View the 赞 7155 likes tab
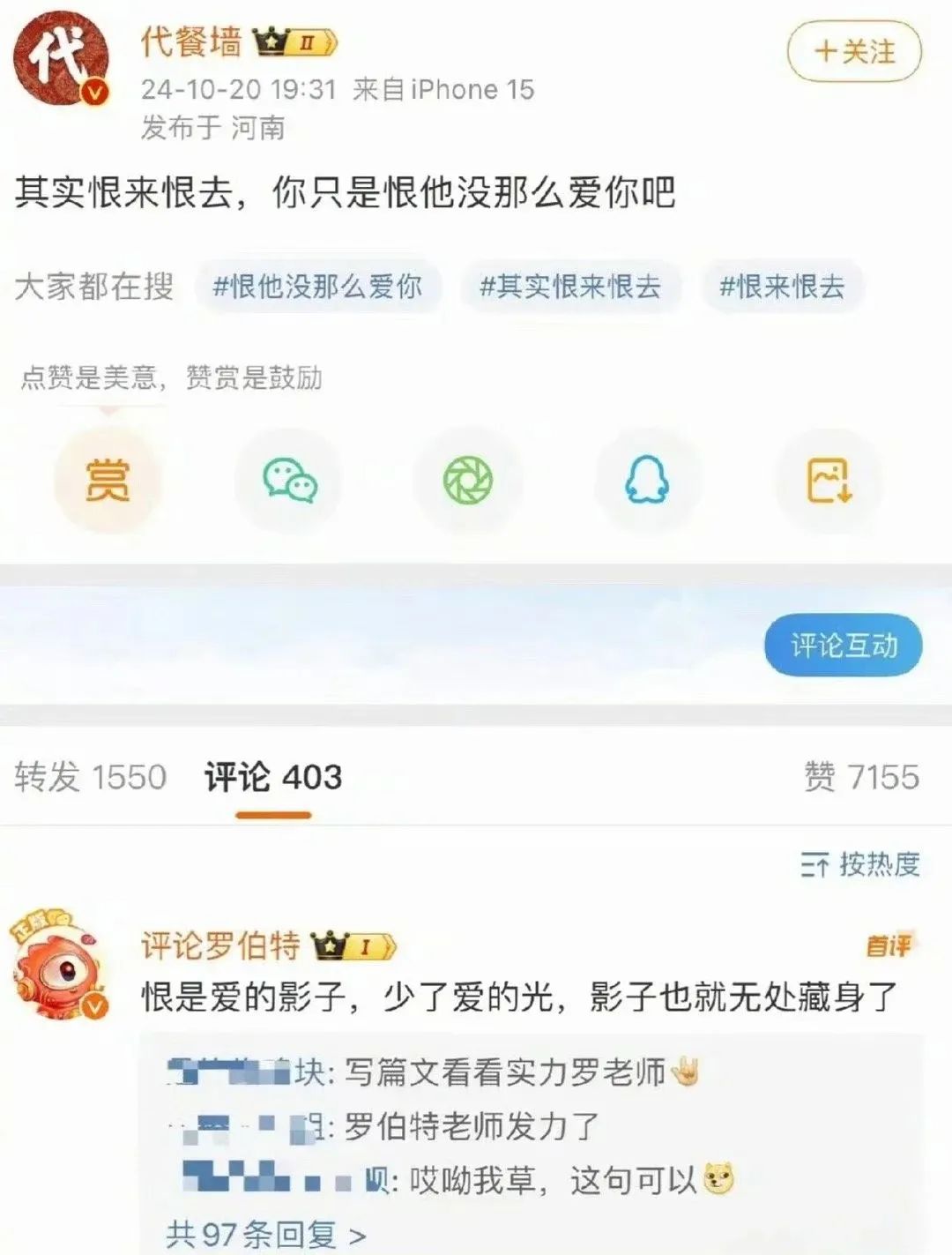The width and height of the screenshot is (952, 1255). (861, 777)
